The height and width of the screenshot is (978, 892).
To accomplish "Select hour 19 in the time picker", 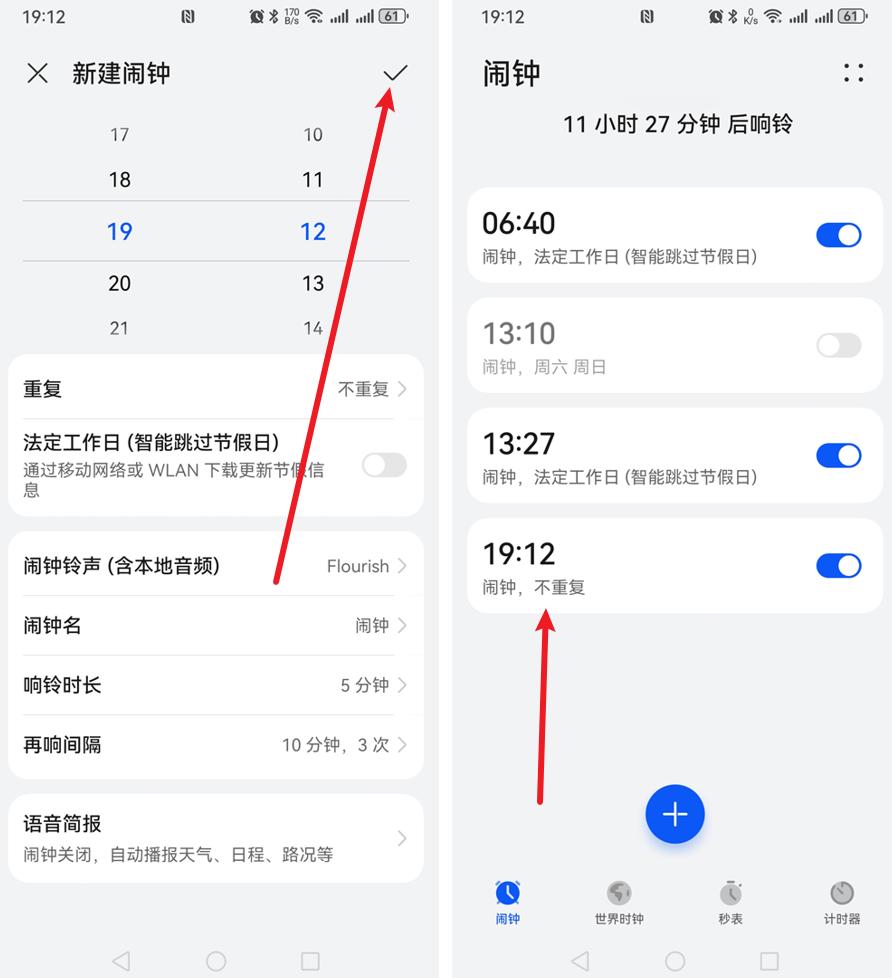I will pyautogui.click(x=120, y=231).
